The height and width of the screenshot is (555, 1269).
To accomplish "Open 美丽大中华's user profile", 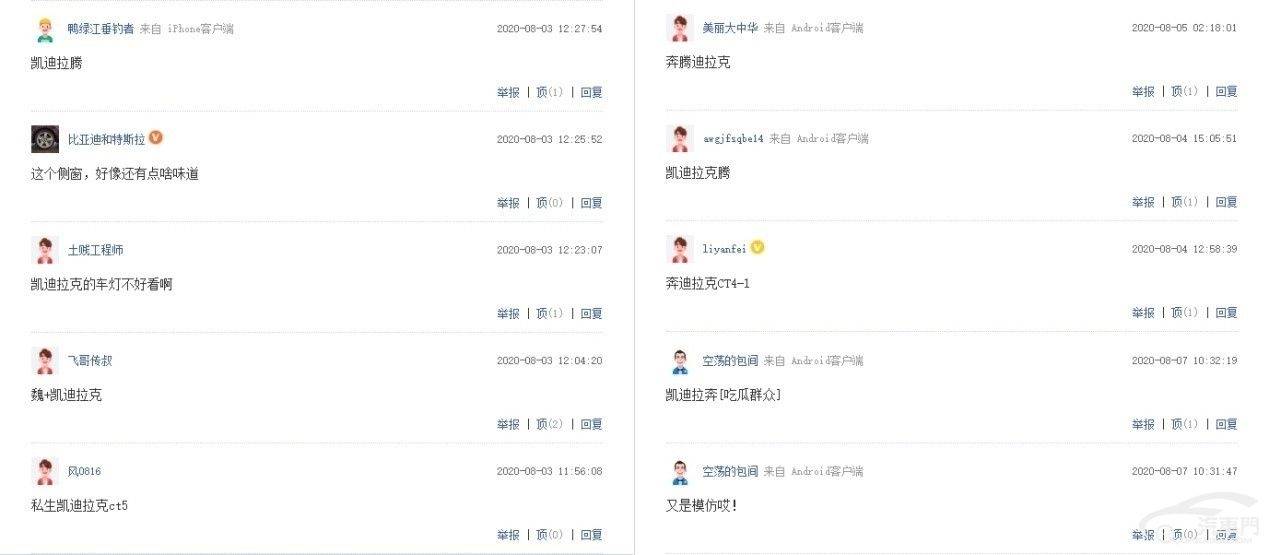I will [730, 28].
